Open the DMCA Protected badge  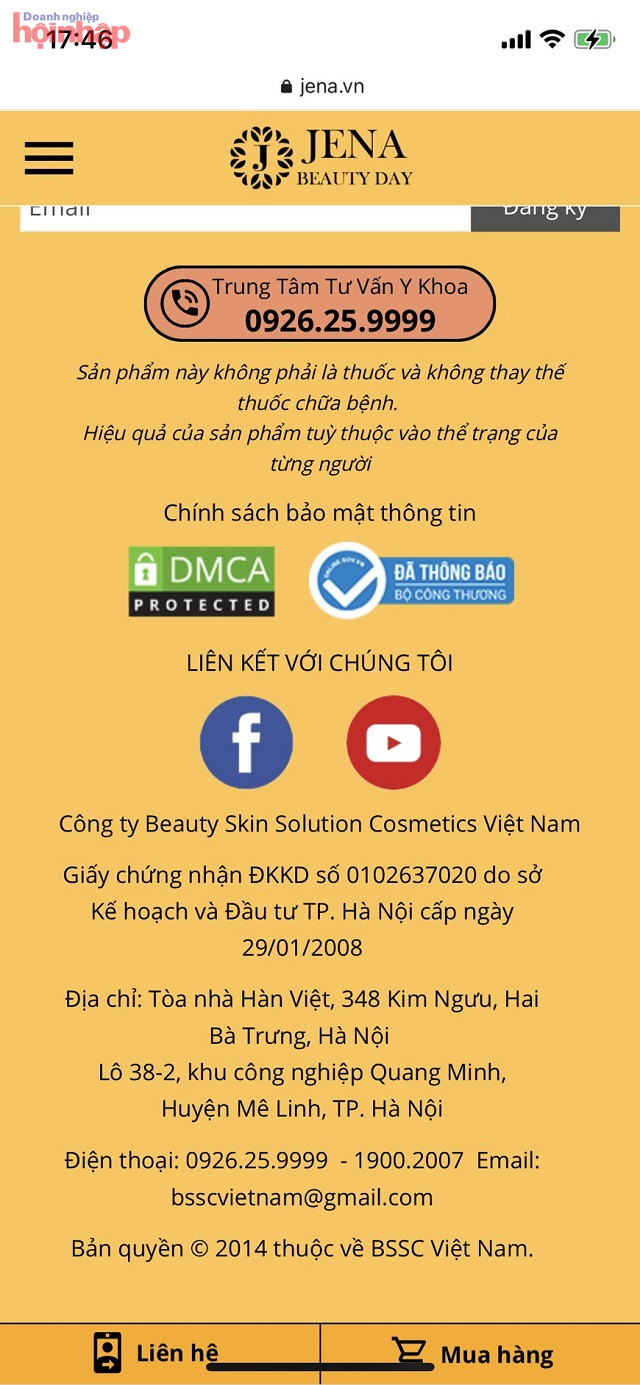pyautogui.click(x=201, y=581)
